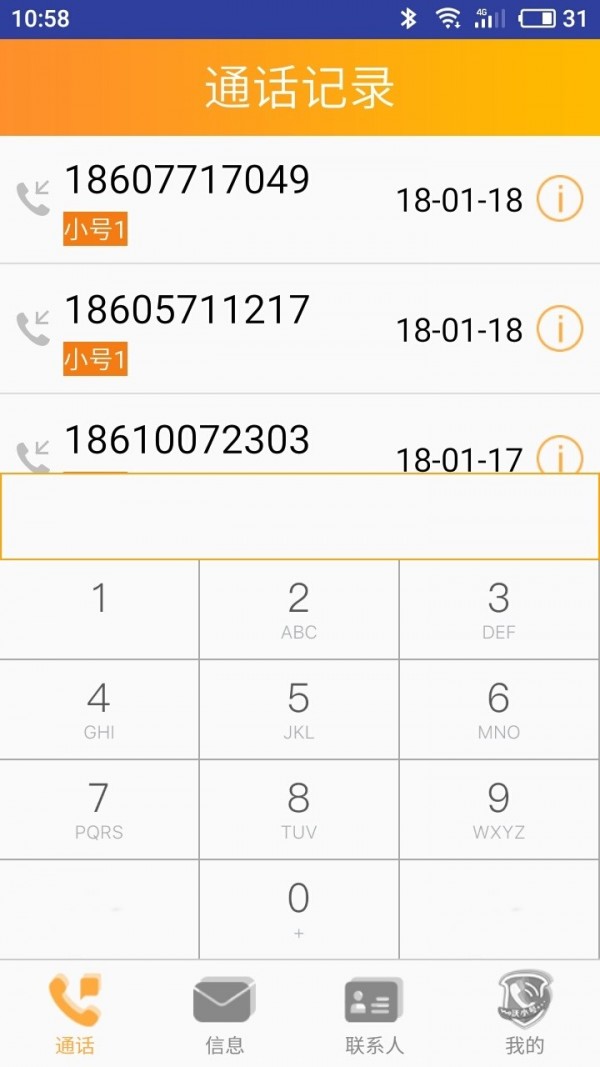
Task: Select the 通话 tab
Action: [75, 1015]
